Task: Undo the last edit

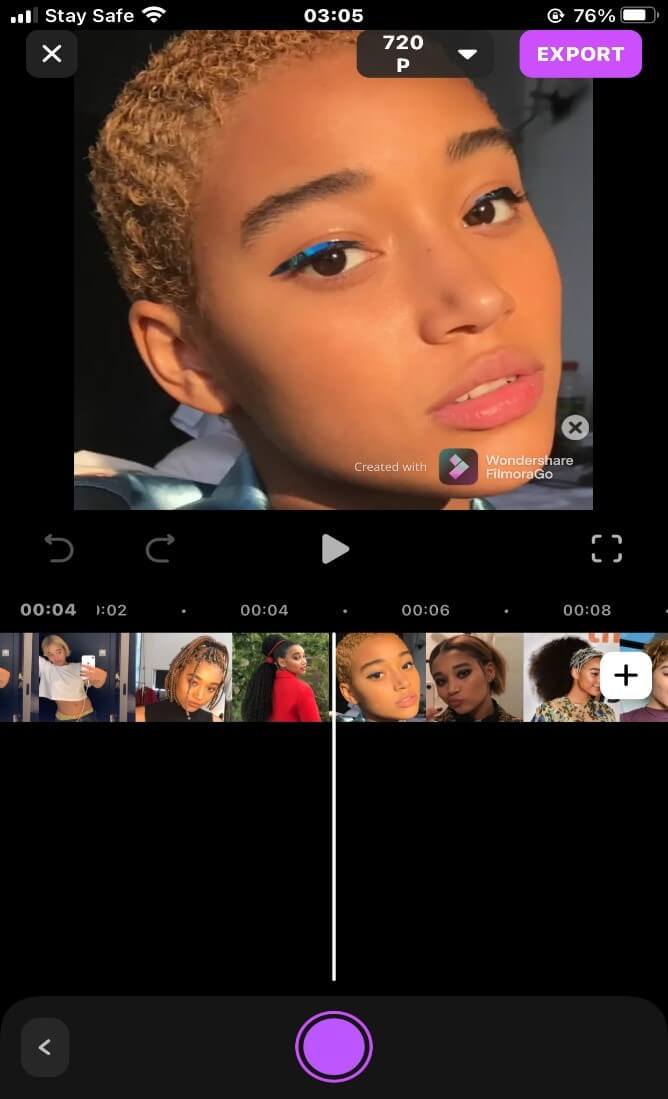Action: click(x=59, y=548)
